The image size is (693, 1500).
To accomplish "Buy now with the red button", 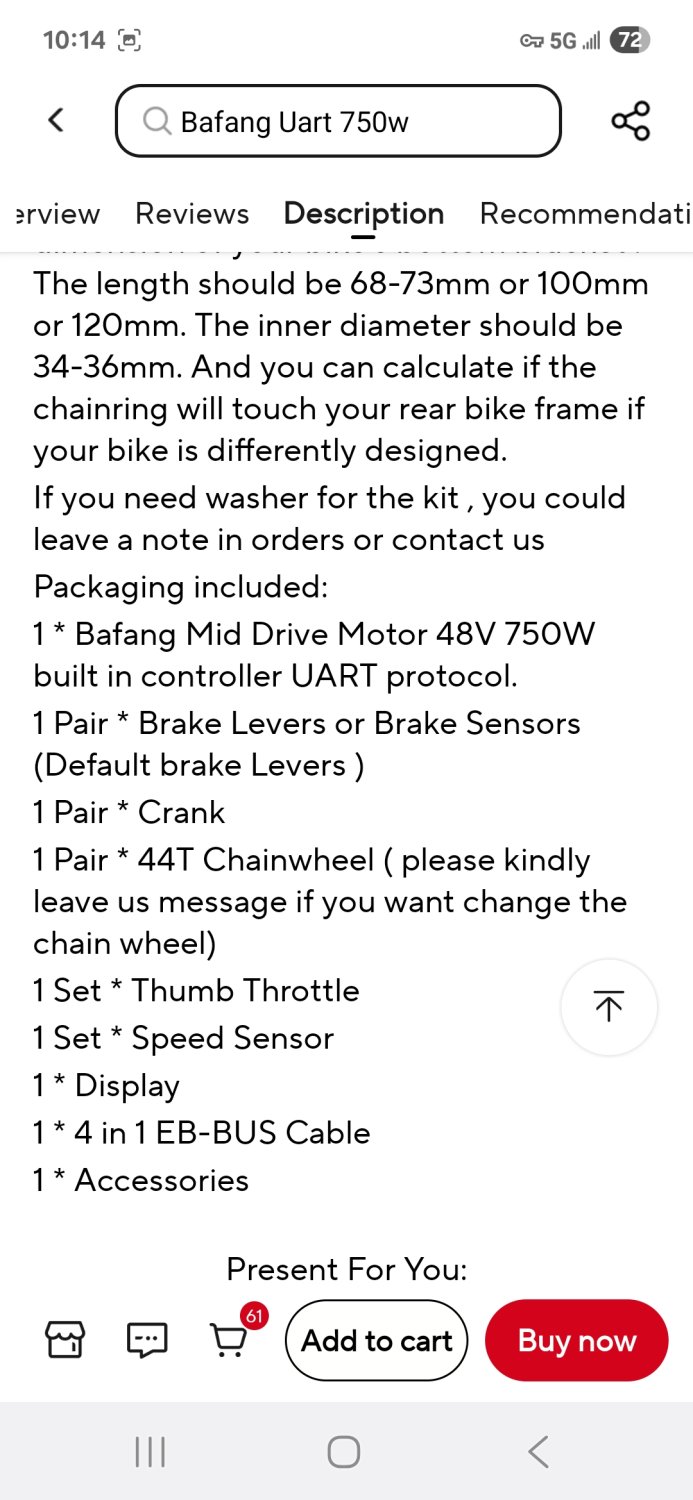I will click(x=576, y=1340).
